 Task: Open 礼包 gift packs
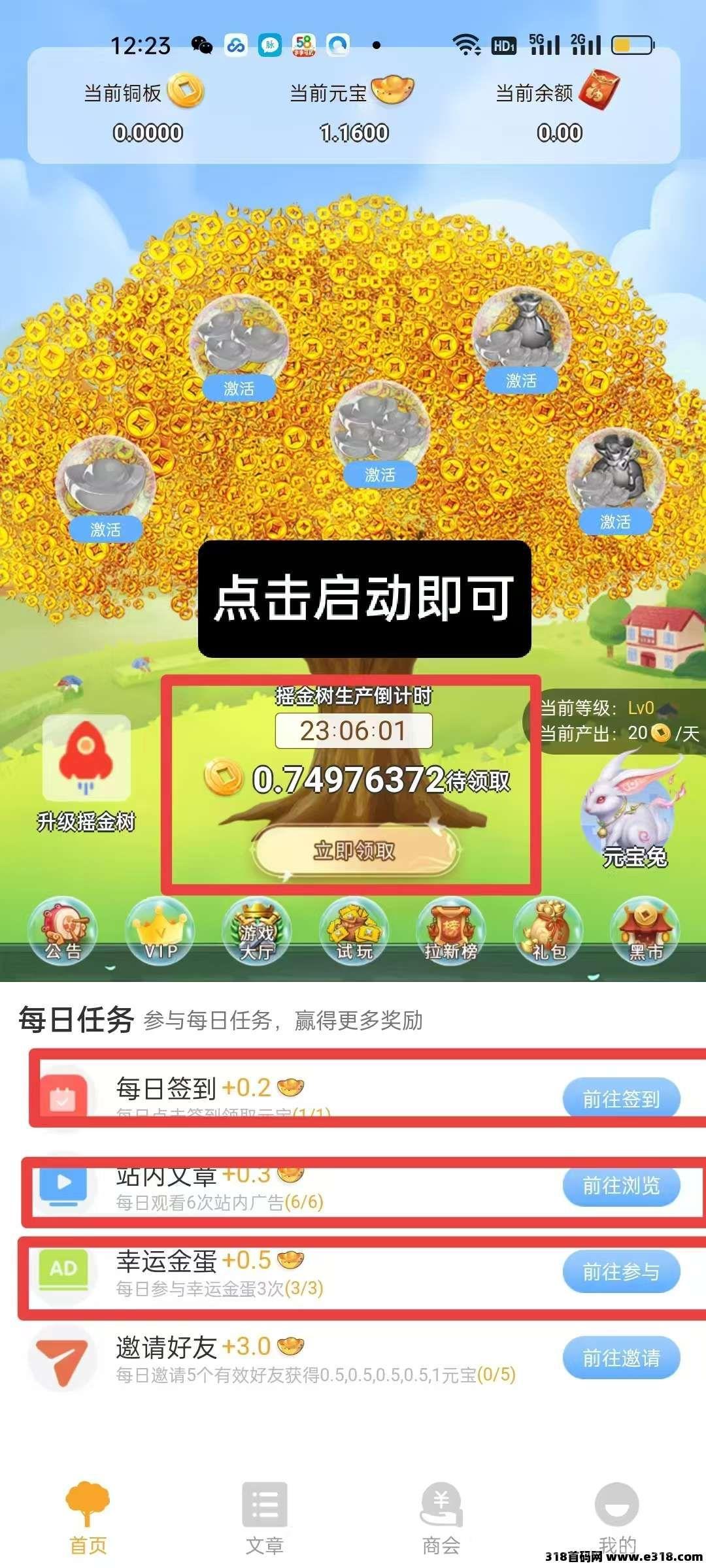point(548,931)
